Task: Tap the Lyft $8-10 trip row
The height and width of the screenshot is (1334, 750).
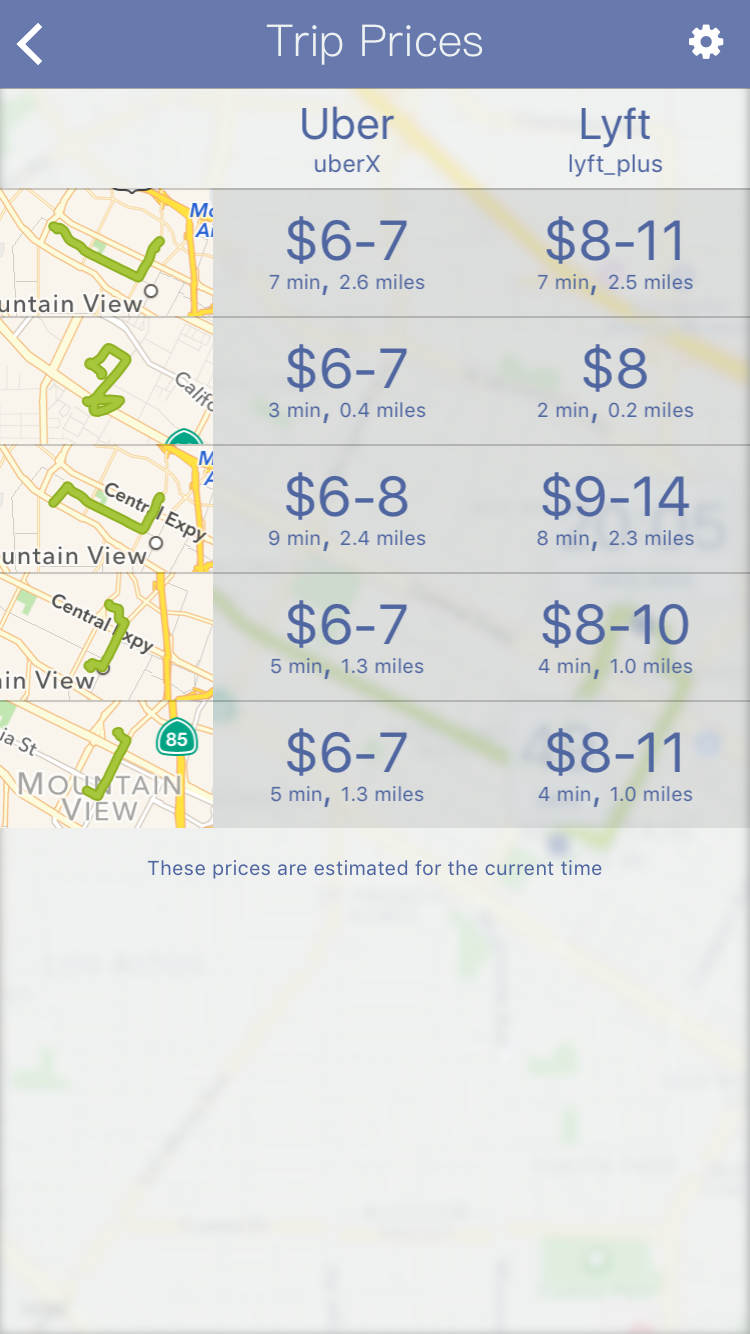Action: [375, 637]
